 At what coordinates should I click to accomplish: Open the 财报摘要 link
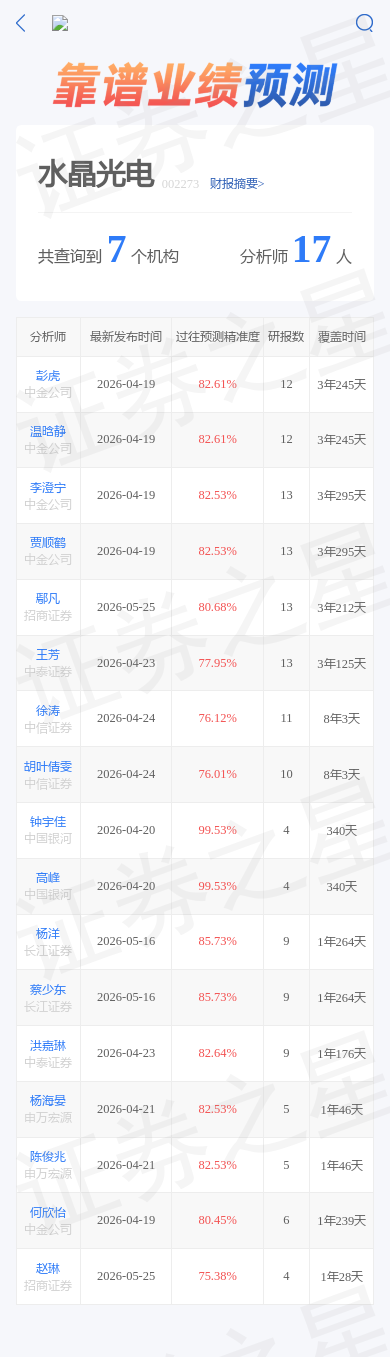[237, 184]
